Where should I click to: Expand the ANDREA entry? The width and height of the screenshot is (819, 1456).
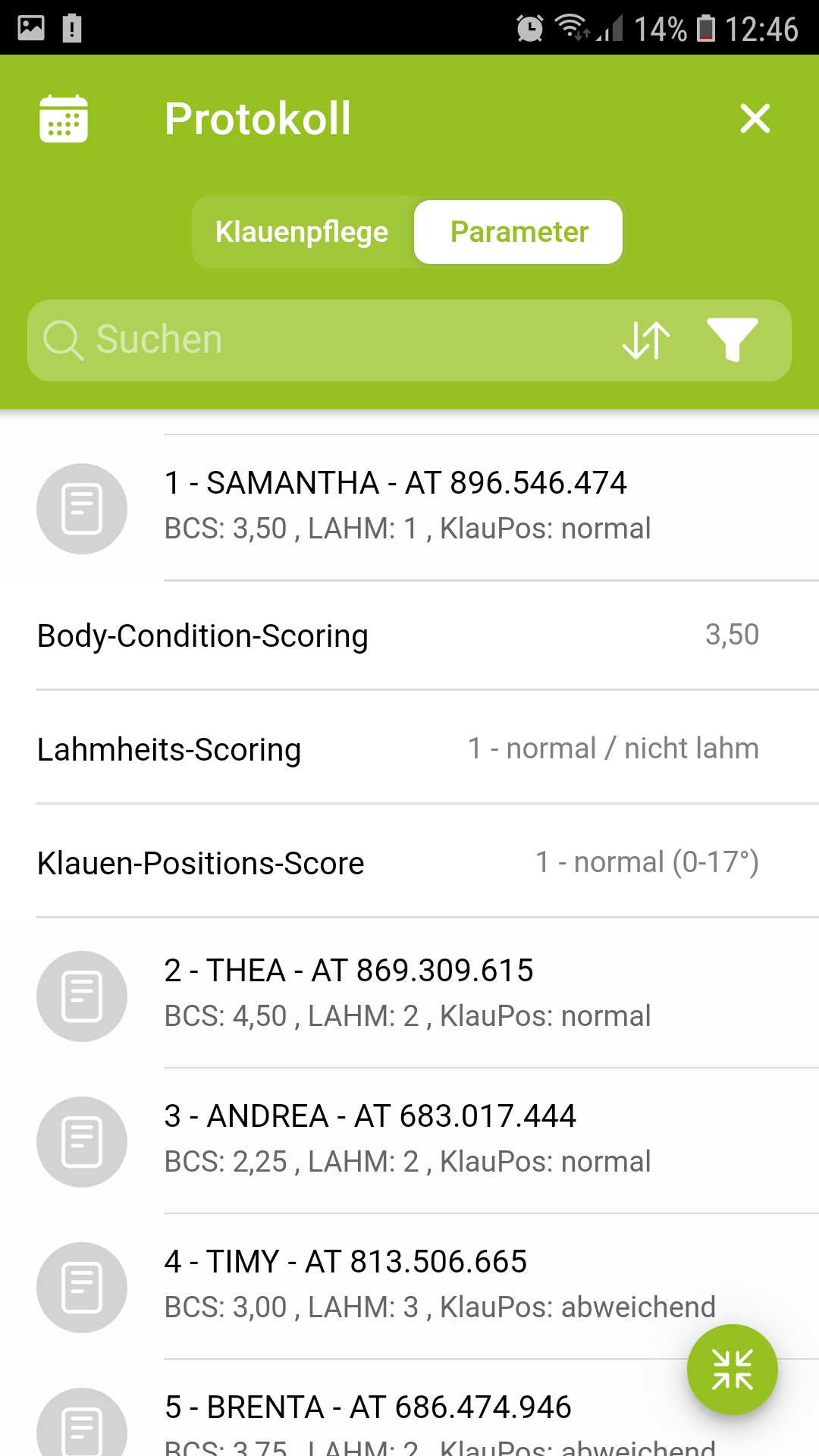(x=409, y=1139)
